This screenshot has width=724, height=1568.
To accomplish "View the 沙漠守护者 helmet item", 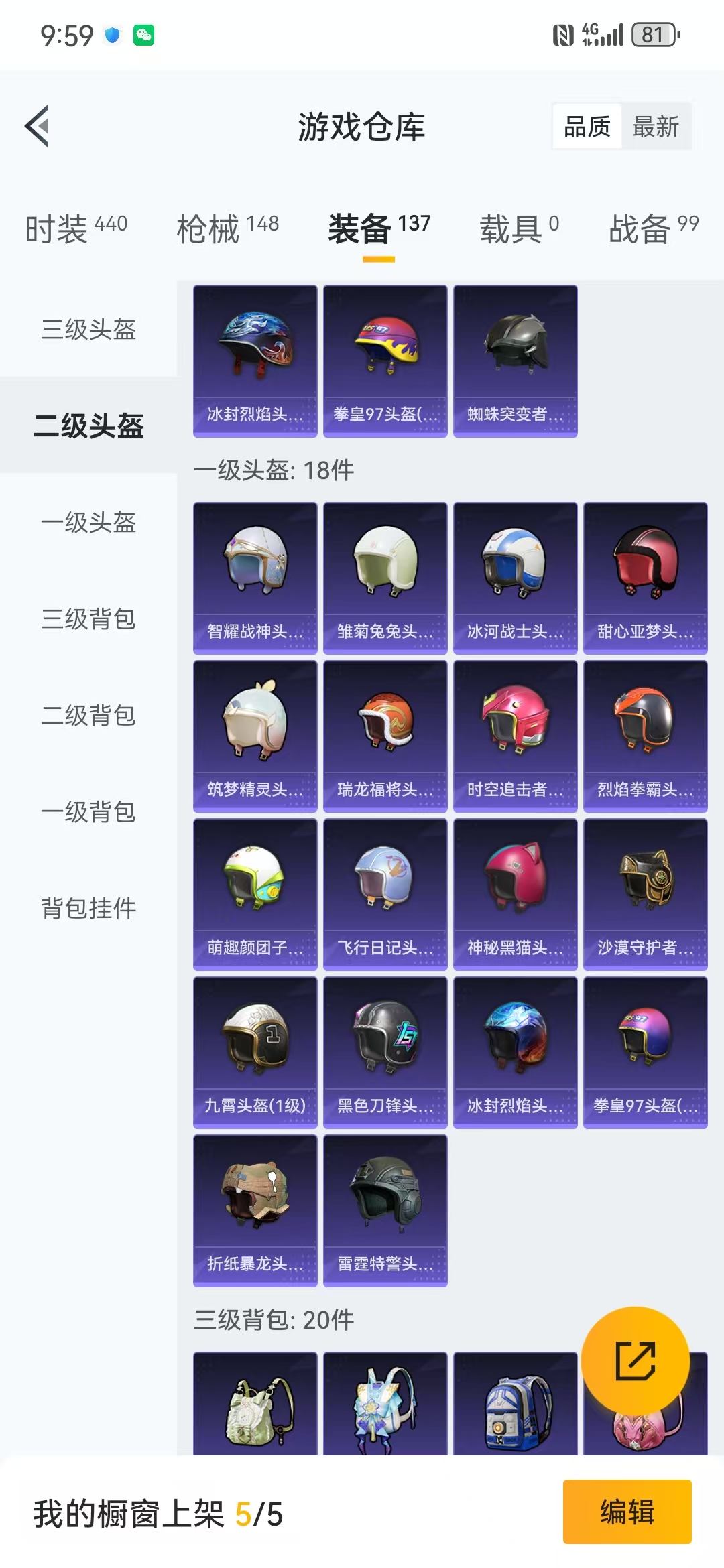I will [x=645, y=894].
